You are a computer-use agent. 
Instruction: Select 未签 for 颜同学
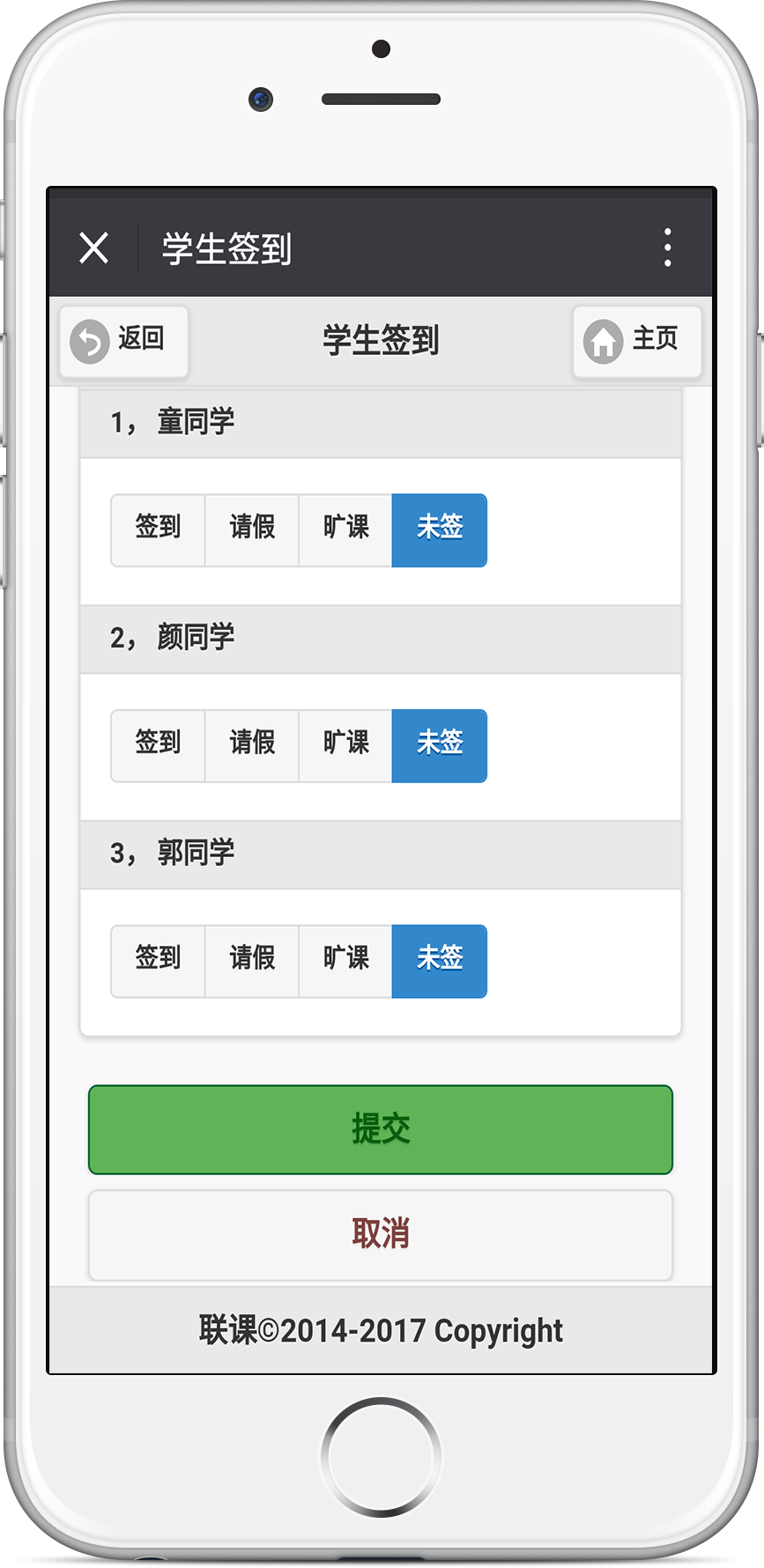pyautogui.click(x=440, y=745)
